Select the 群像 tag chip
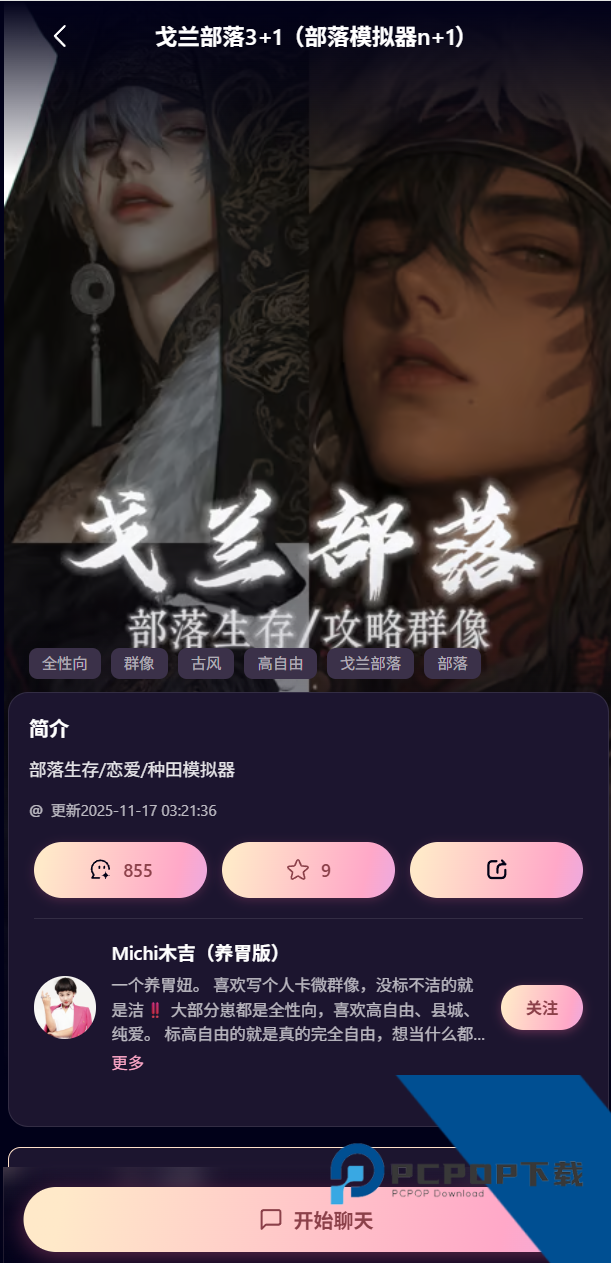This screenshot has width=611, height=1263. (x=139, y=664)
